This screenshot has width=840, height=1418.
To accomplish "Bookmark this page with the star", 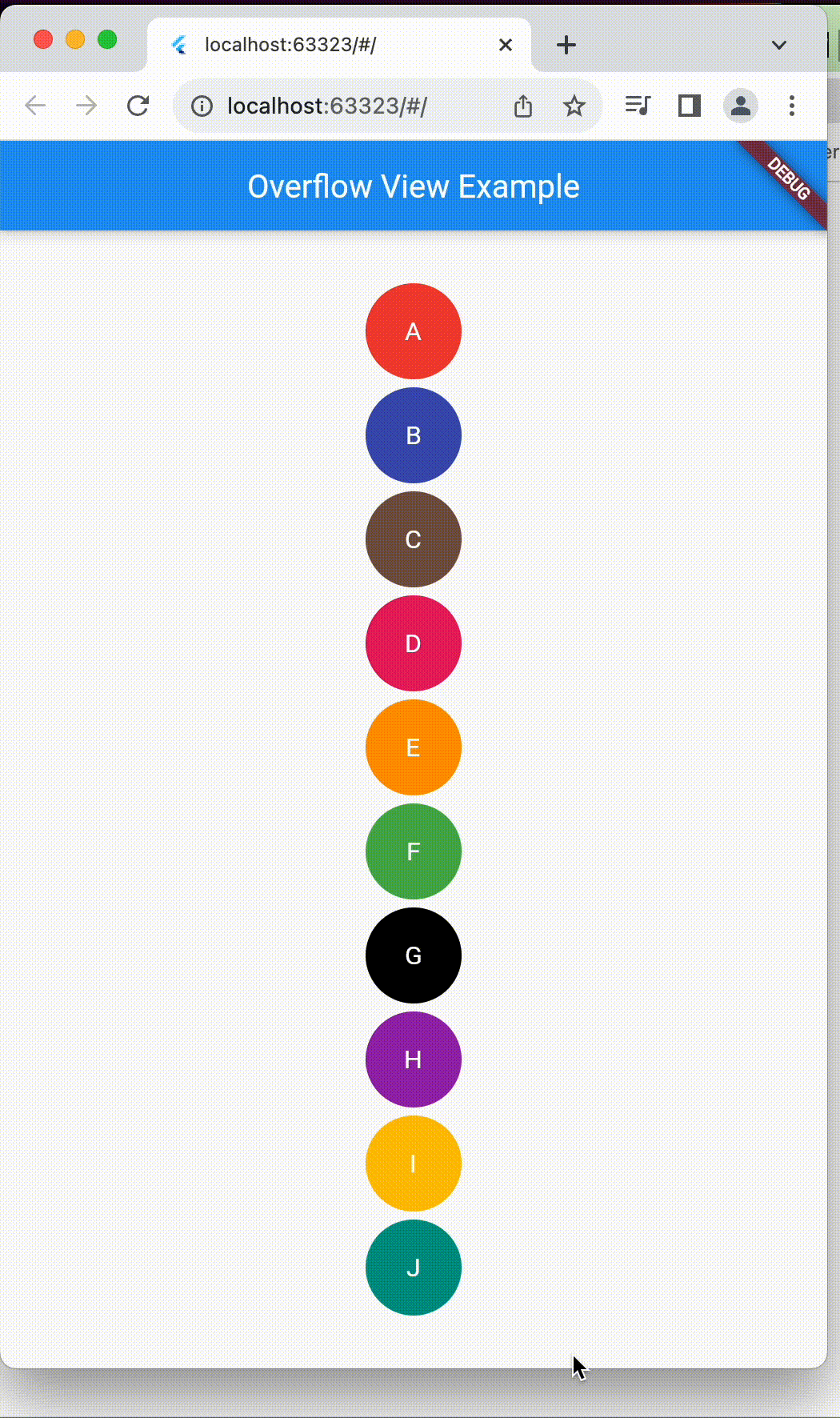I will pyautogui.click(x=574, y=106).
